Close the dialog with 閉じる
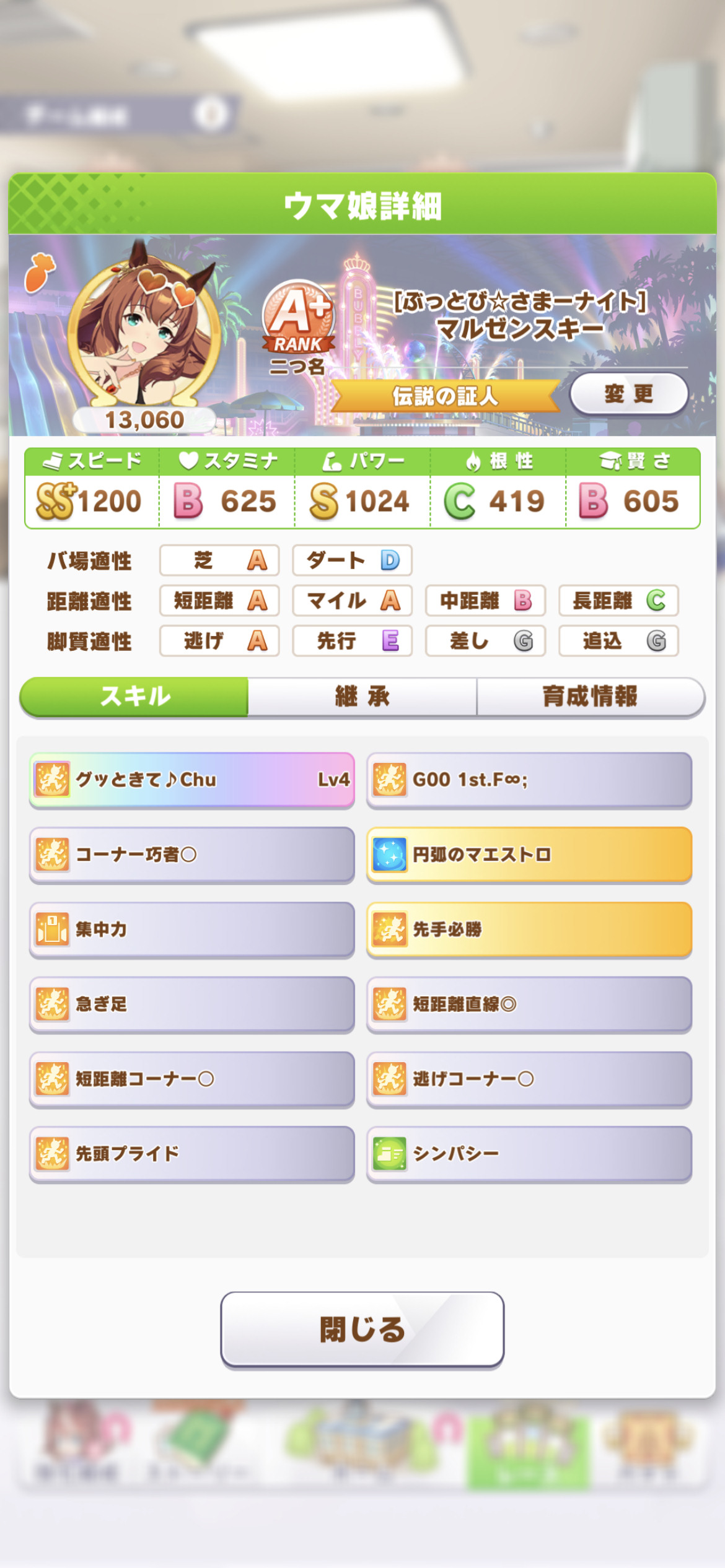 click(362, 1329)
